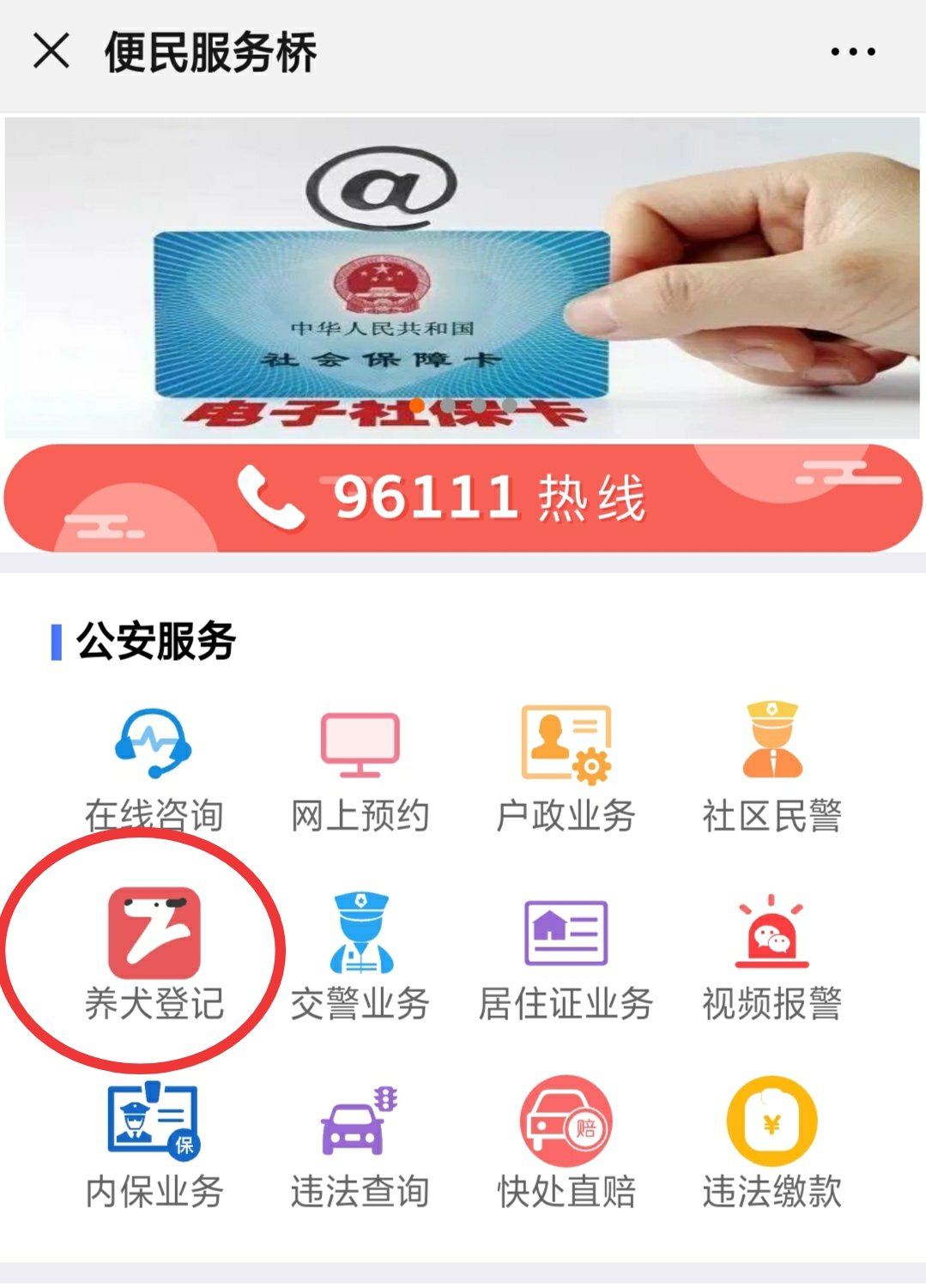Start 视频报警 video alarm
Screen dimensions: 926x1288
(772, 954)
